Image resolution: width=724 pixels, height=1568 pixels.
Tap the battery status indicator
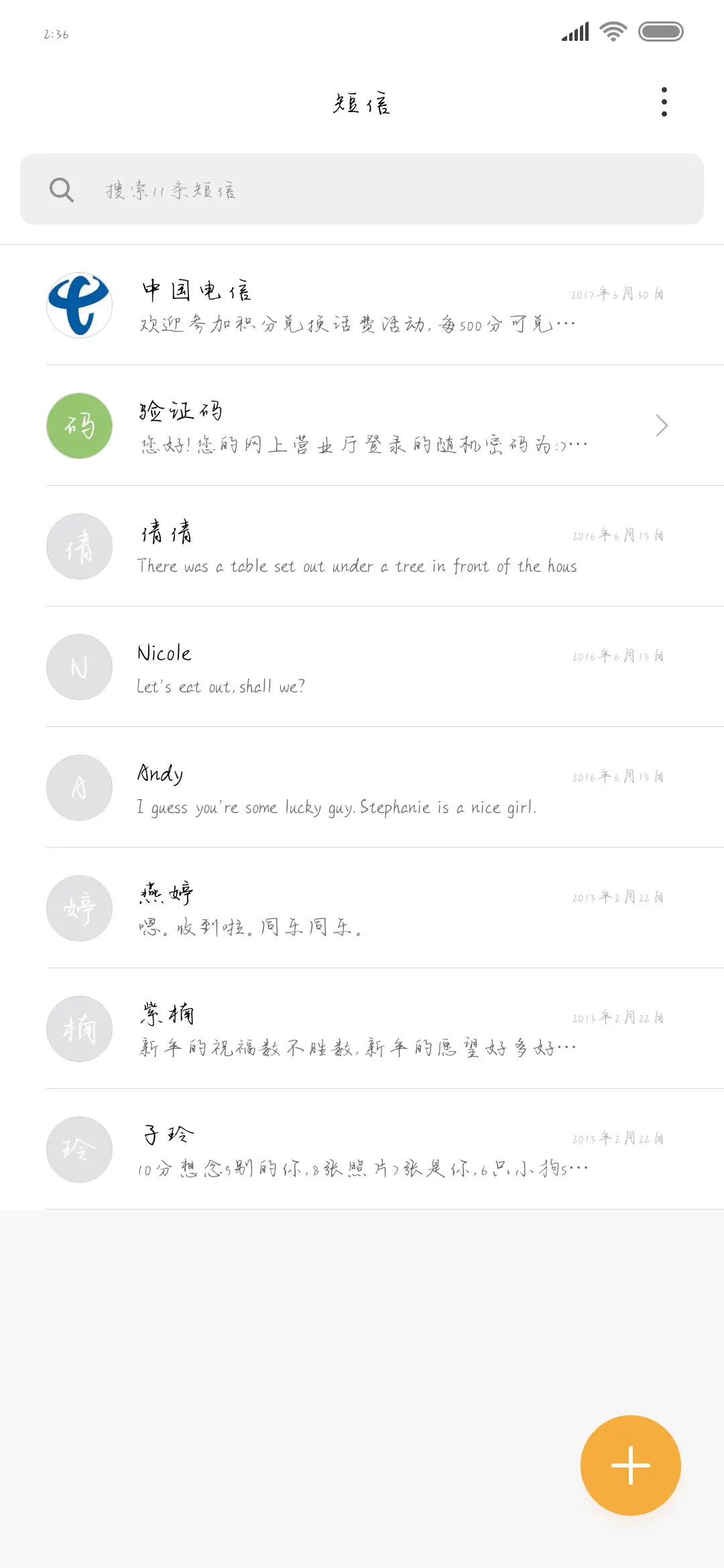click(x=660, y=31)
